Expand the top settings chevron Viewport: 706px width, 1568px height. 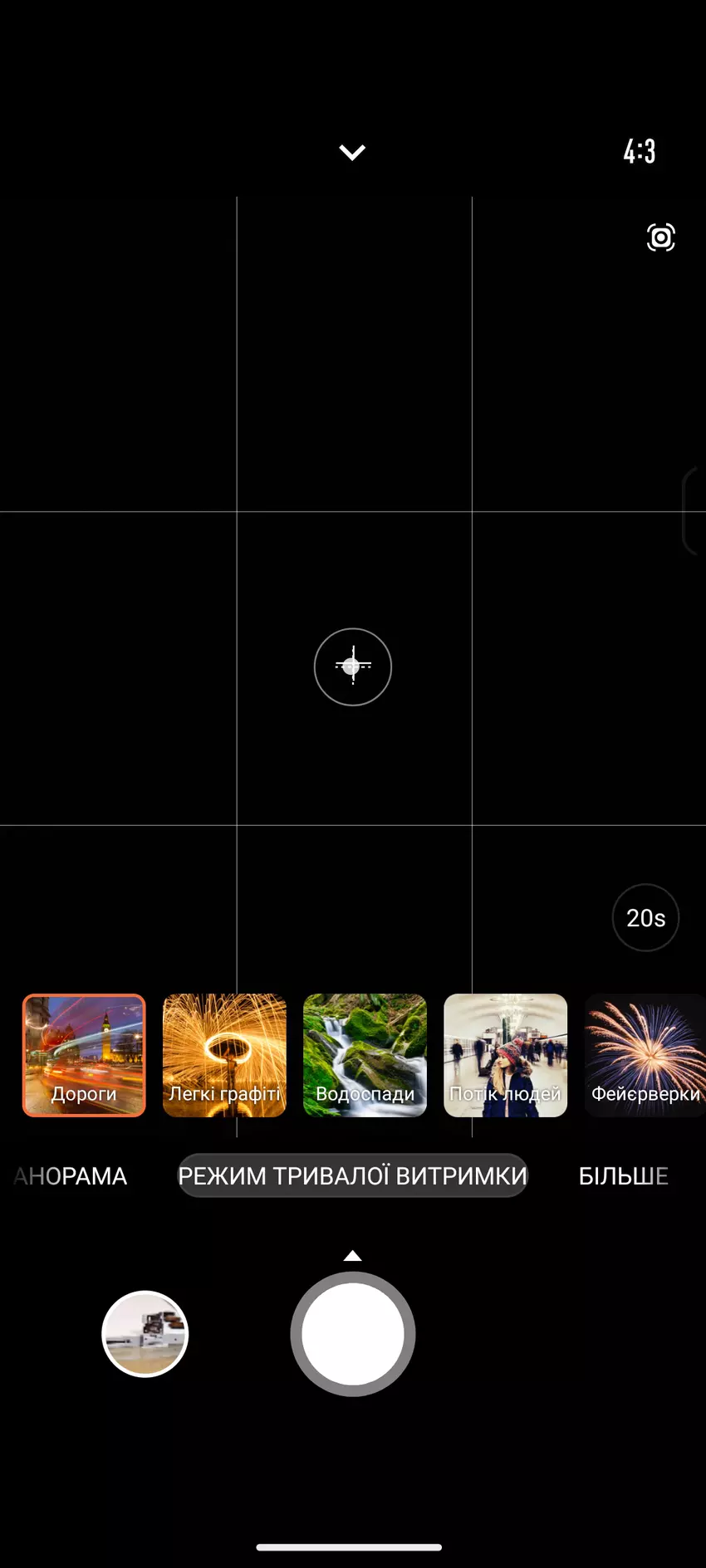pos(352,153)
